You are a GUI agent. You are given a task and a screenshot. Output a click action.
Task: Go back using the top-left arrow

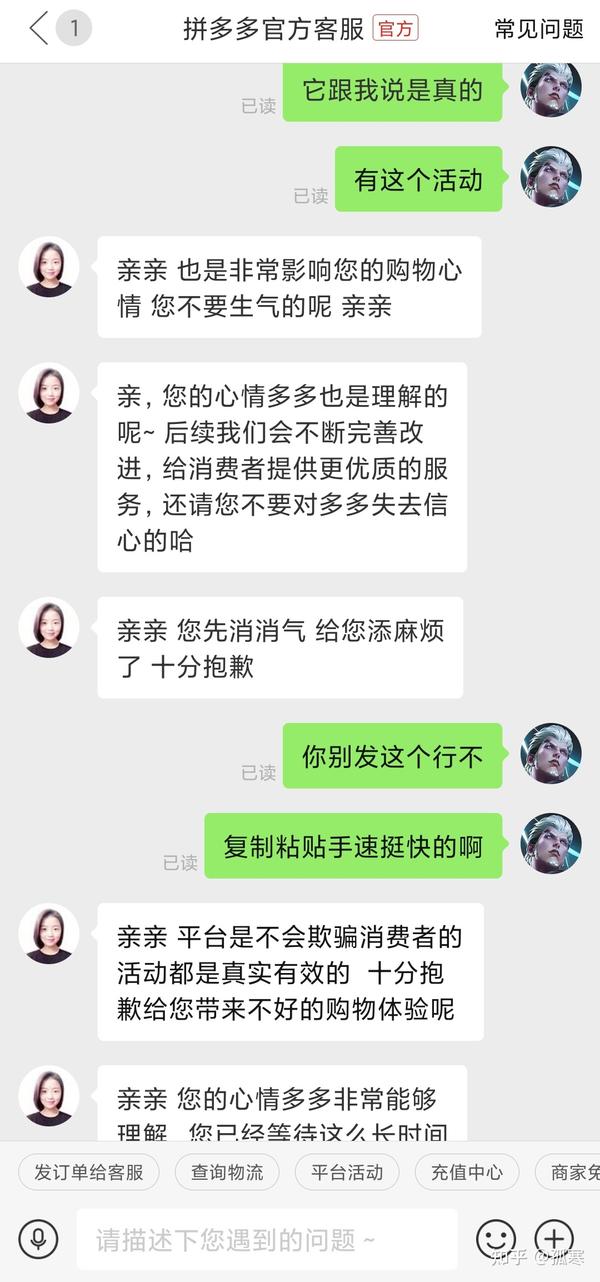click(x=39, y=28)
